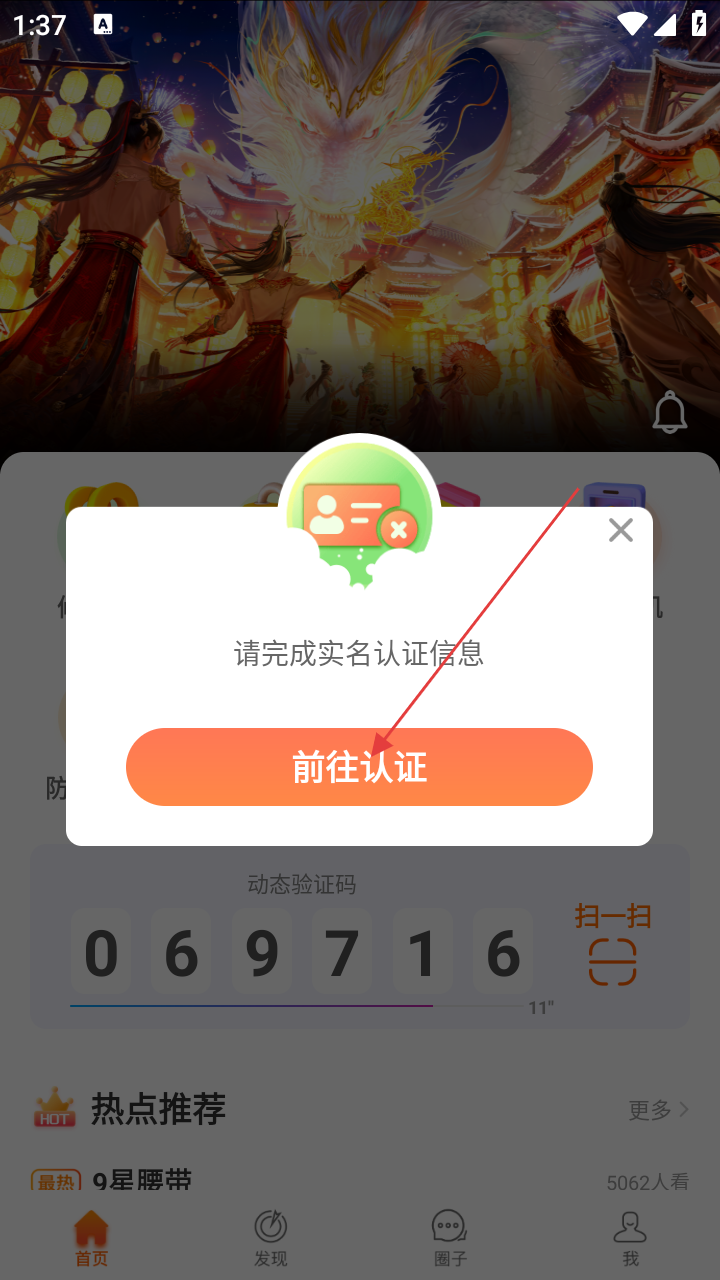Select the 首页 tab
The width and height of the screenshot is (720, 1280).
pos(91,1237)
